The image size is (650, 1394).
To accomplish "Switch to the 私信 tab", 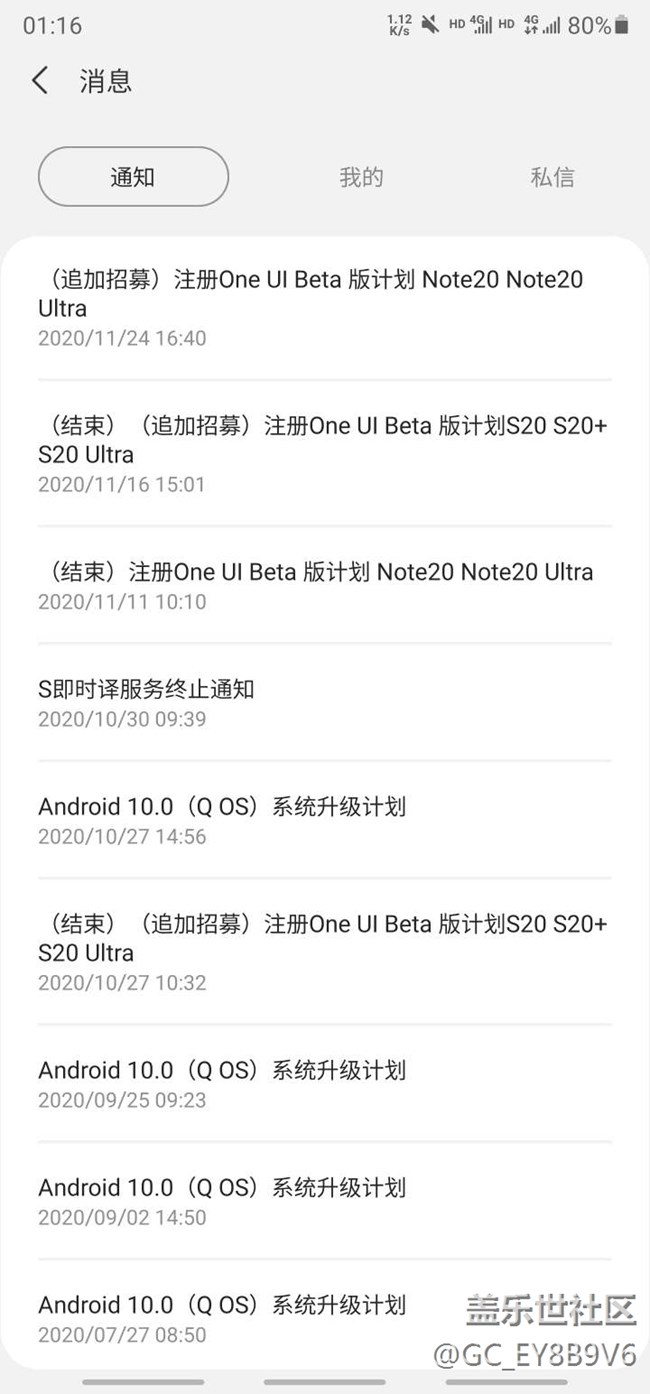I will click(552, 177).
